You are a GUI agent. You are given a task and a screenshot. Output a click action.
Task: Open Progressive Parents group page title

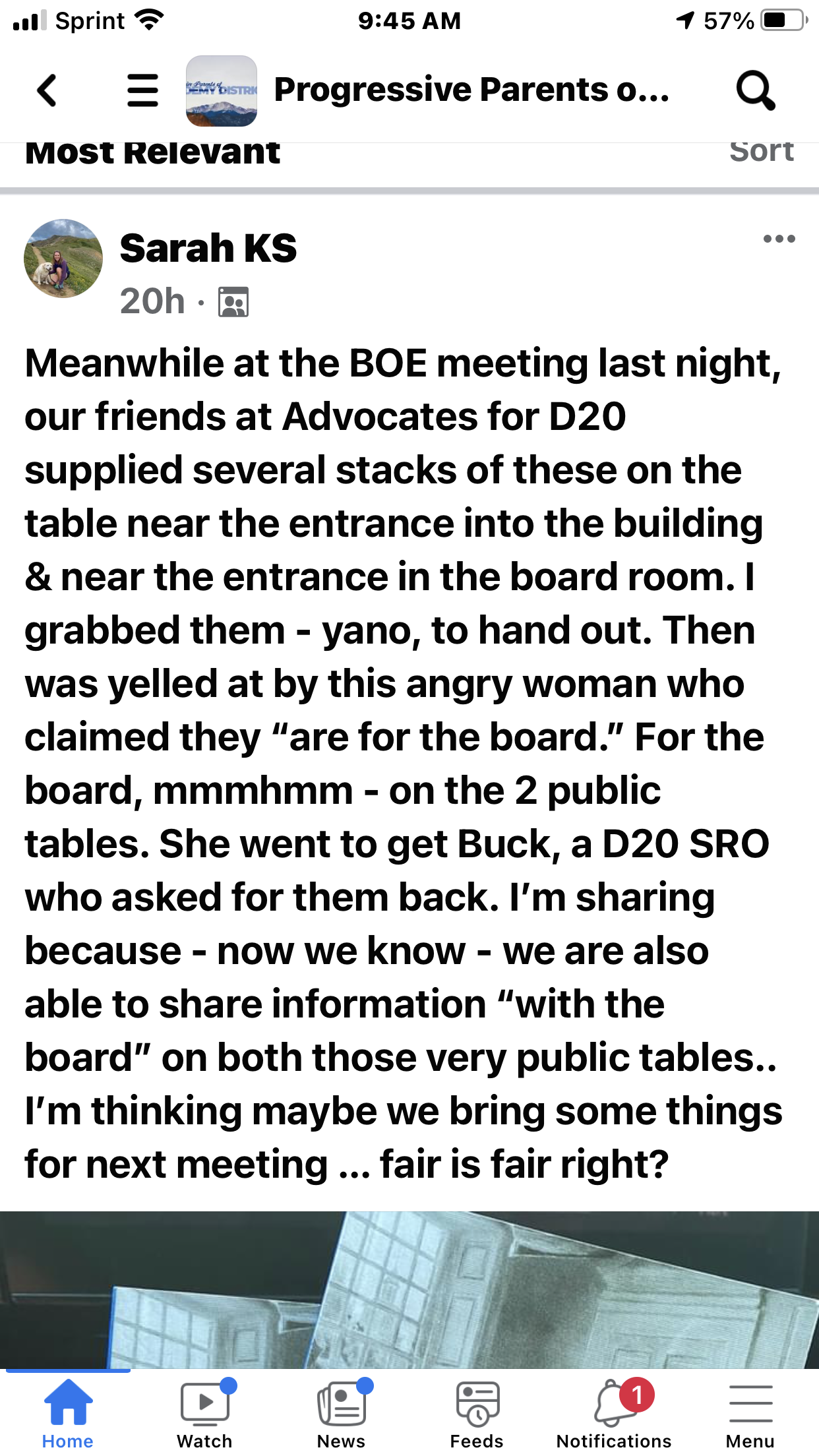coord(471,90)
